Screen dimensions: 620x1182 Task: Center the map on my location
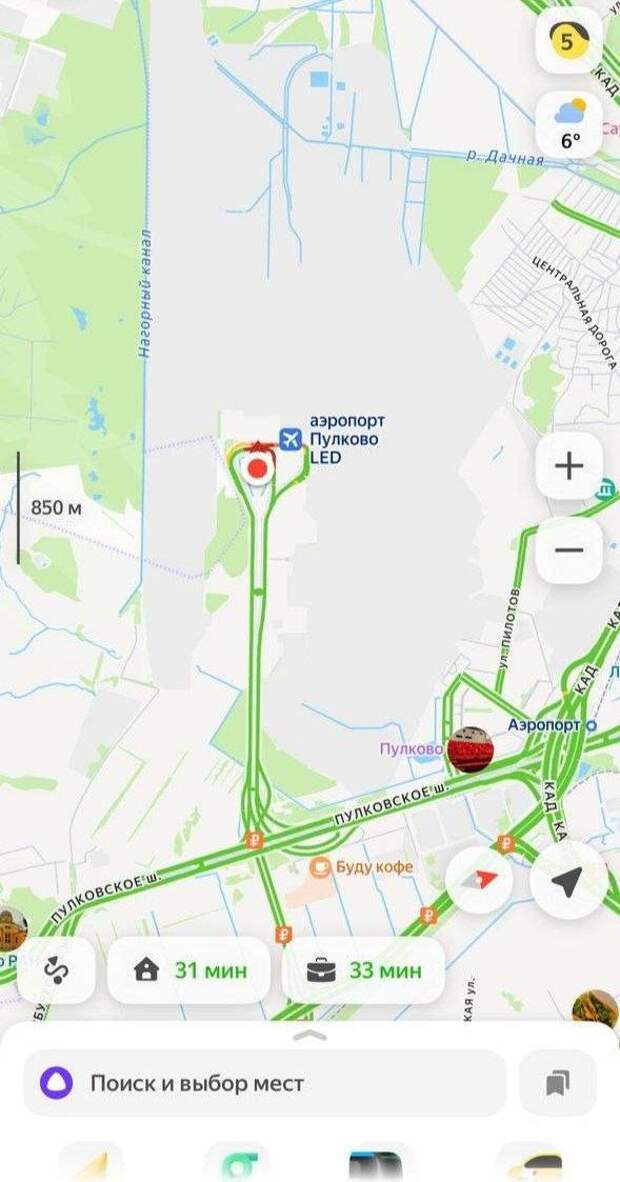[567, 881]
